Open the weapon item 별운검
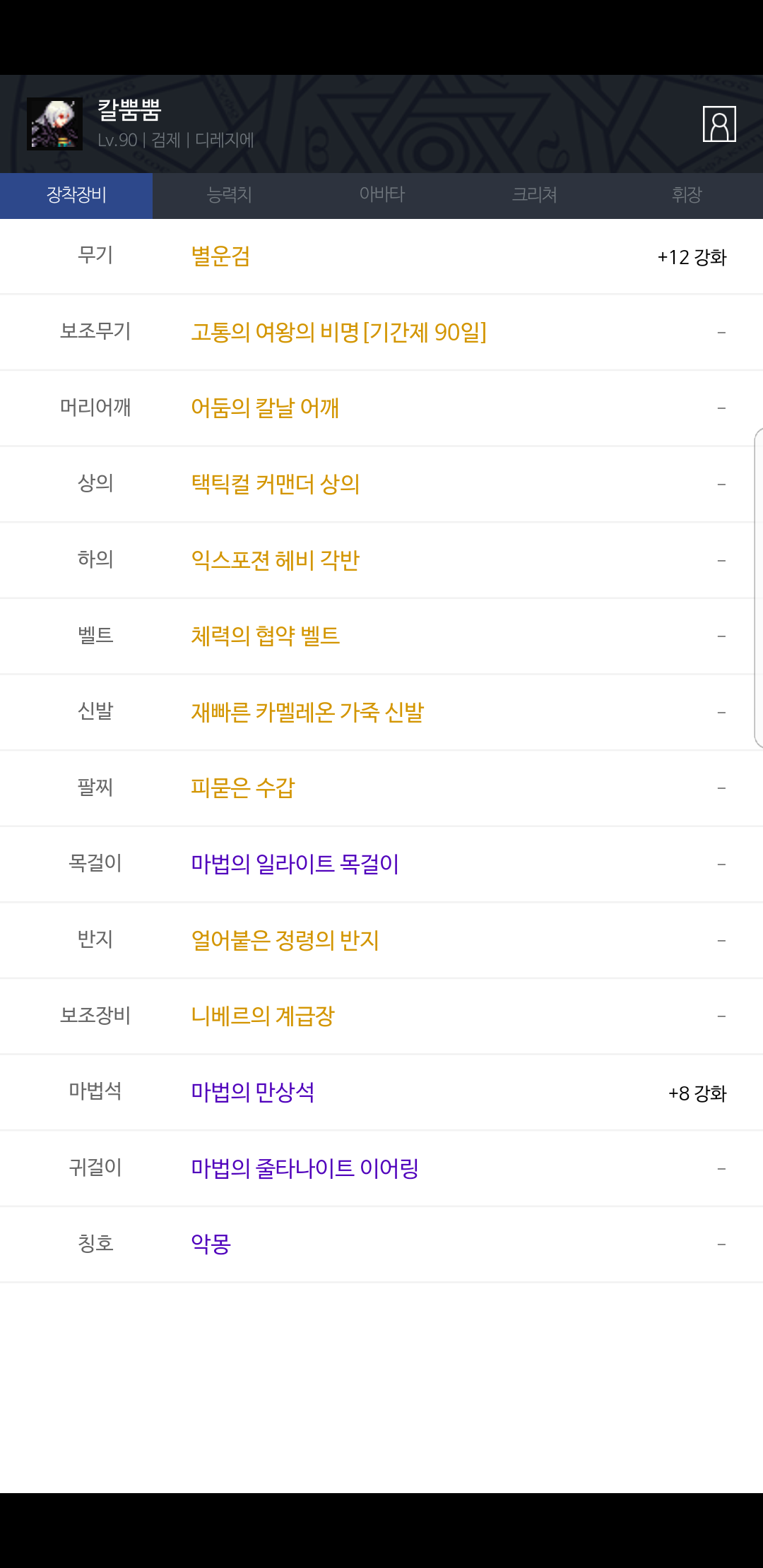This screenshot has width=763, height=1568. 220,256
